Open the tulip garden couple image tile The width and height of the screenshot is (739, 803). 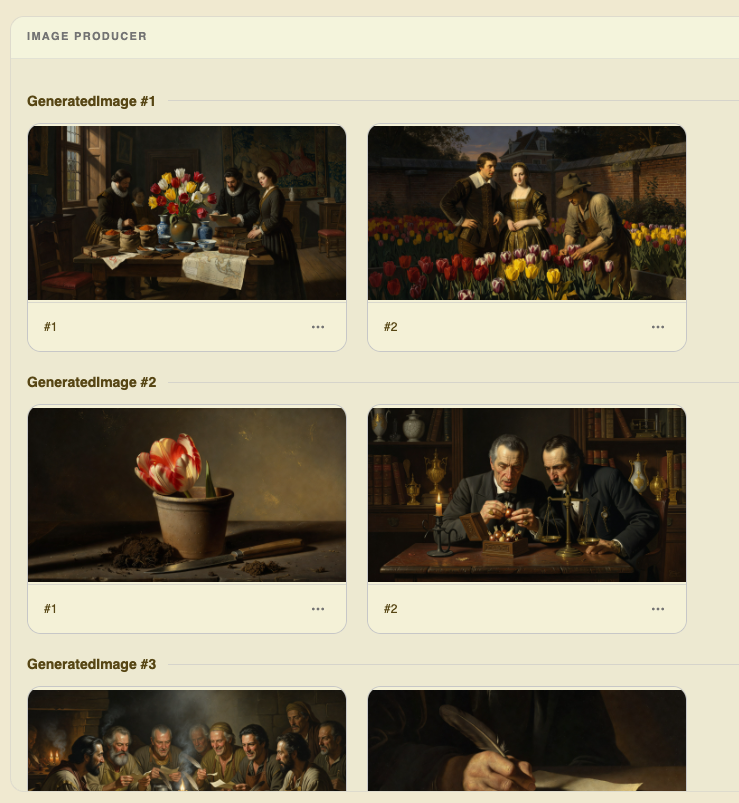(527, 213)
